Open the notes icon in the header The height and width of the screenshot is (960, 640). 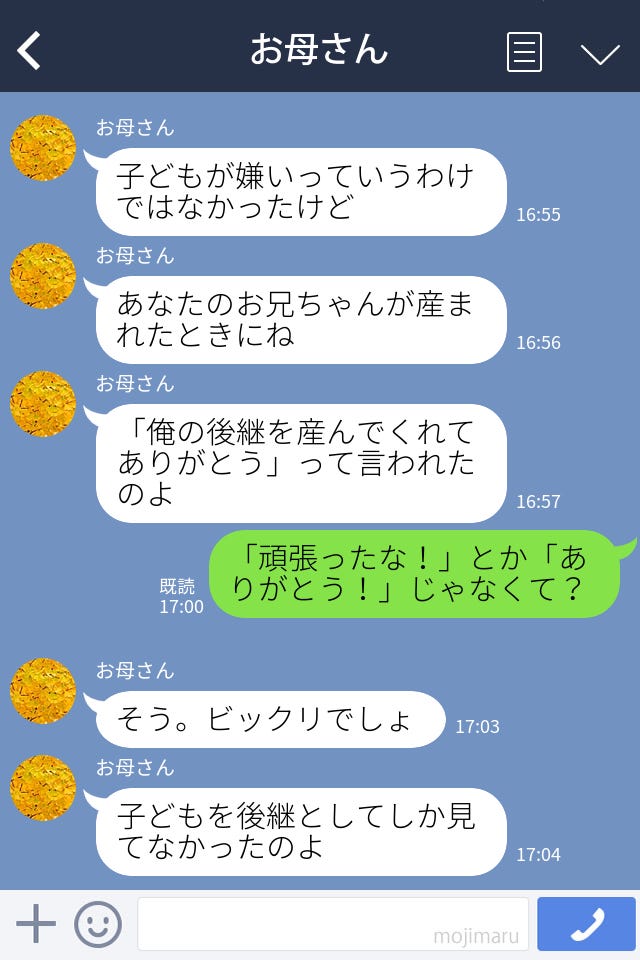click(x=524, y=52)
